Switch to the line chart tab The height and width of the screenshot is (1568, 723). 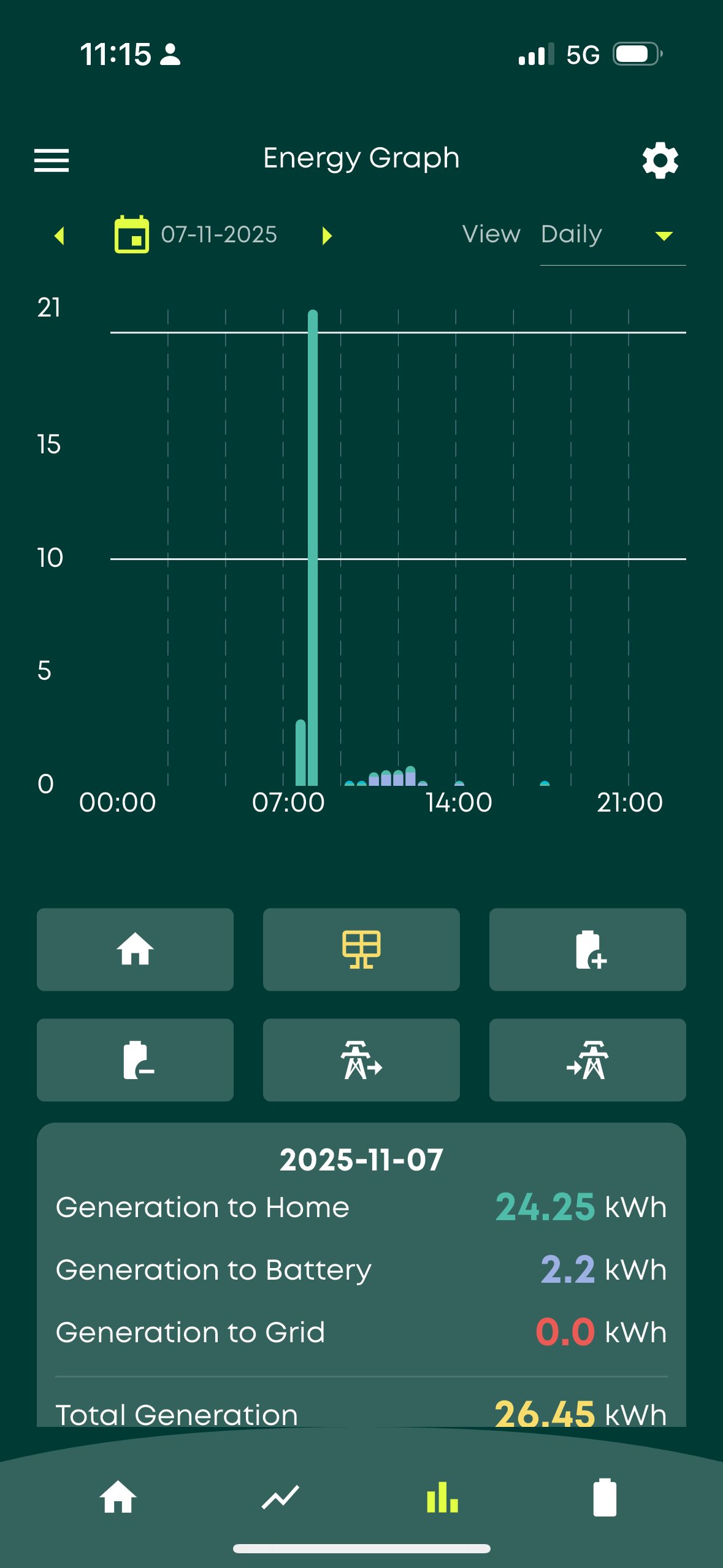pyautogui.click(x=280, y=1497)
